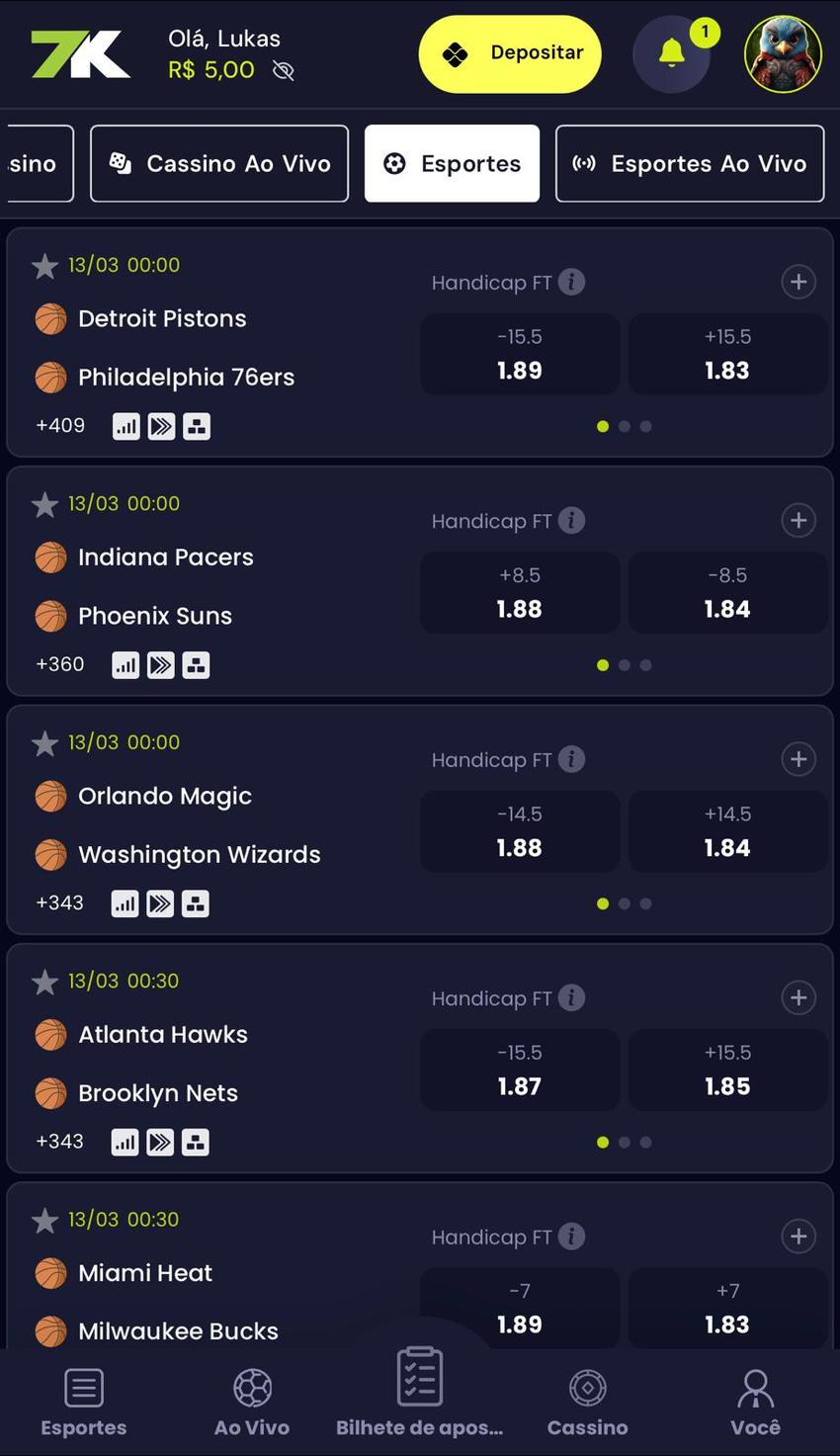Open additional markets plus icon on Wizards game
840x1456 pixels.
(798, 758)
